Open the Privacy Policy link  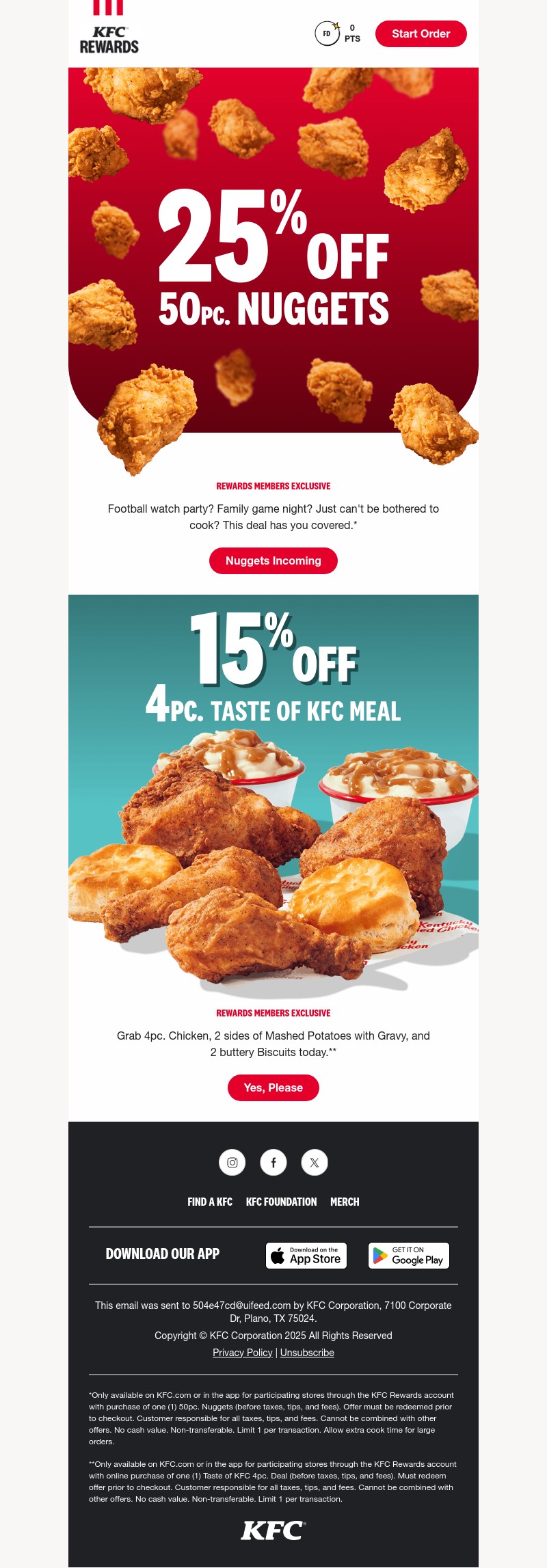point(242,1352)
